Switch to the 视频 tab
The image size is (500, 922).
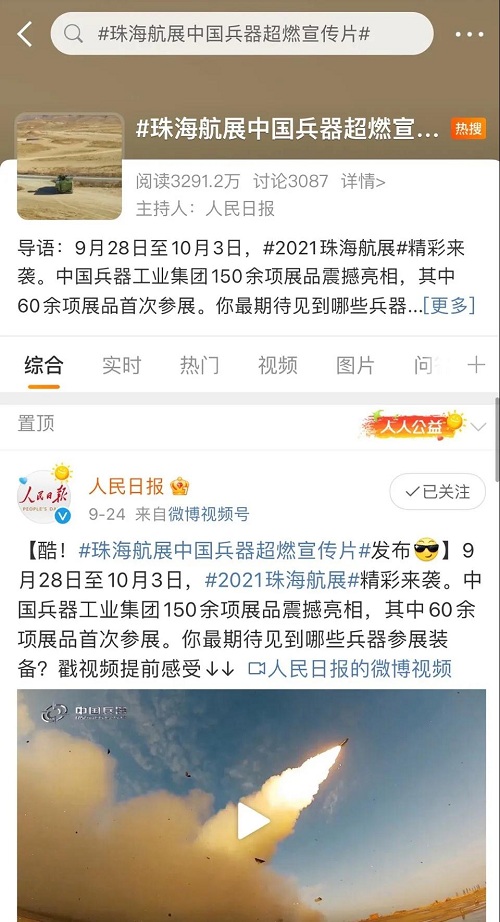[x=277, y=365]
